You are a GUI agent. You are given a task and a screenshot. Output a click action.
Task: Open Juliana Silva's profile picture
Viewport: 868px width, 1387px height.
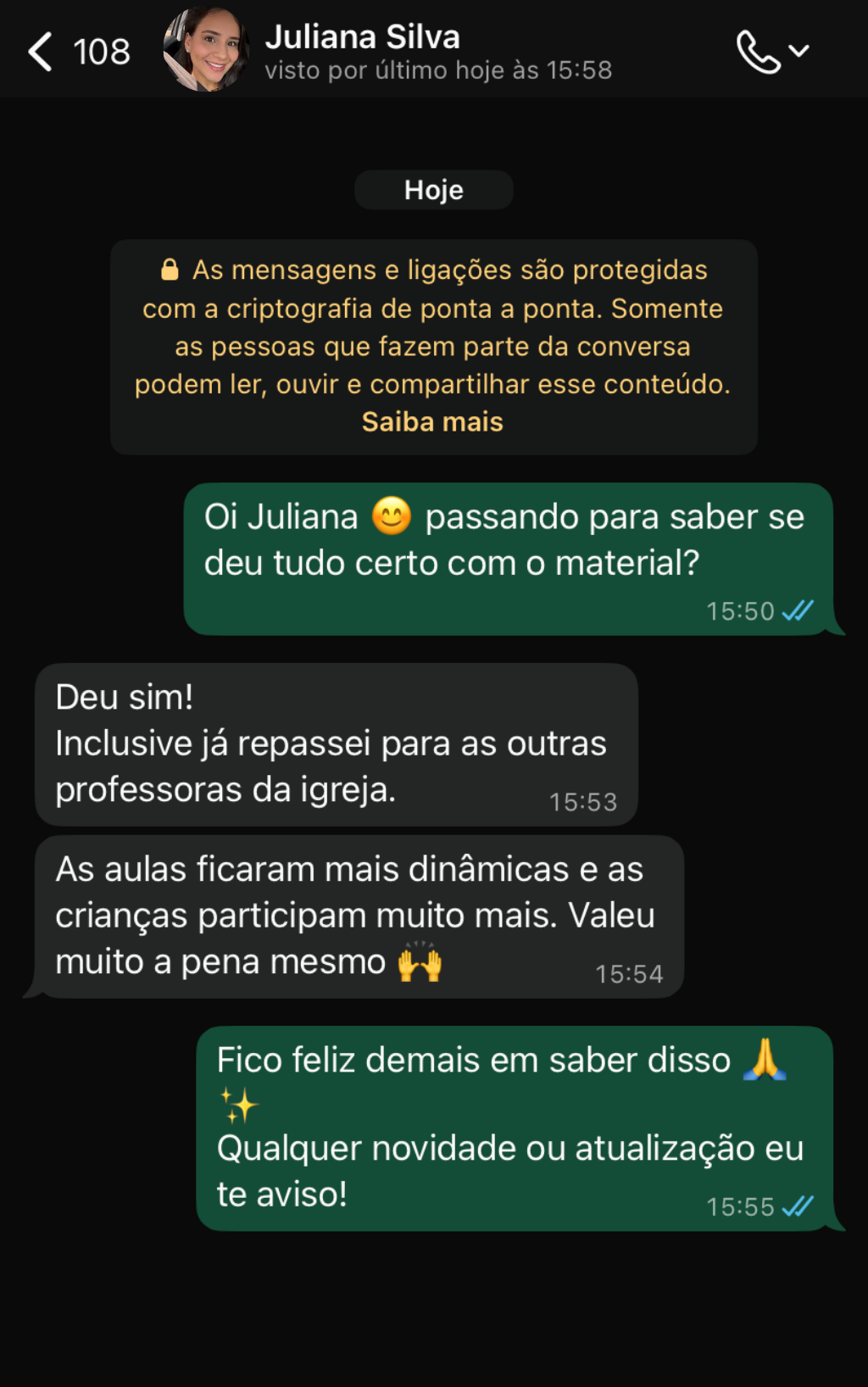pyautogui.click(x=206, y=48)
